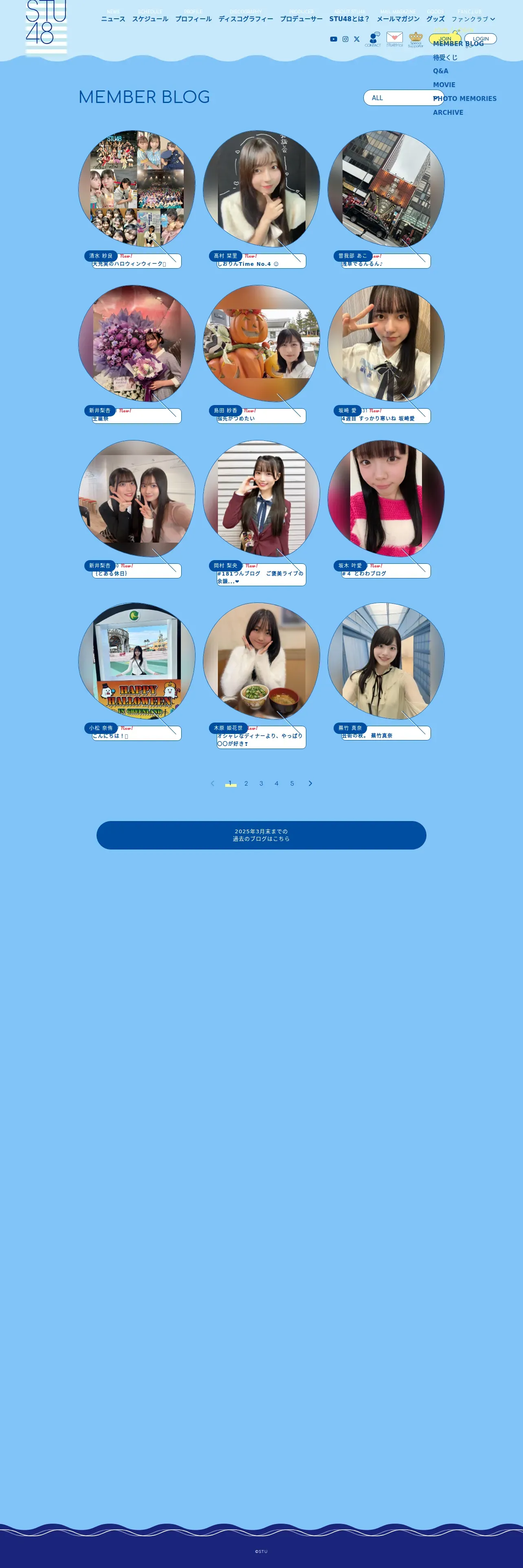Open 藤竹 真奈's blog post
This screenshot has height=1568, width=523.
[x=386, y=672]
